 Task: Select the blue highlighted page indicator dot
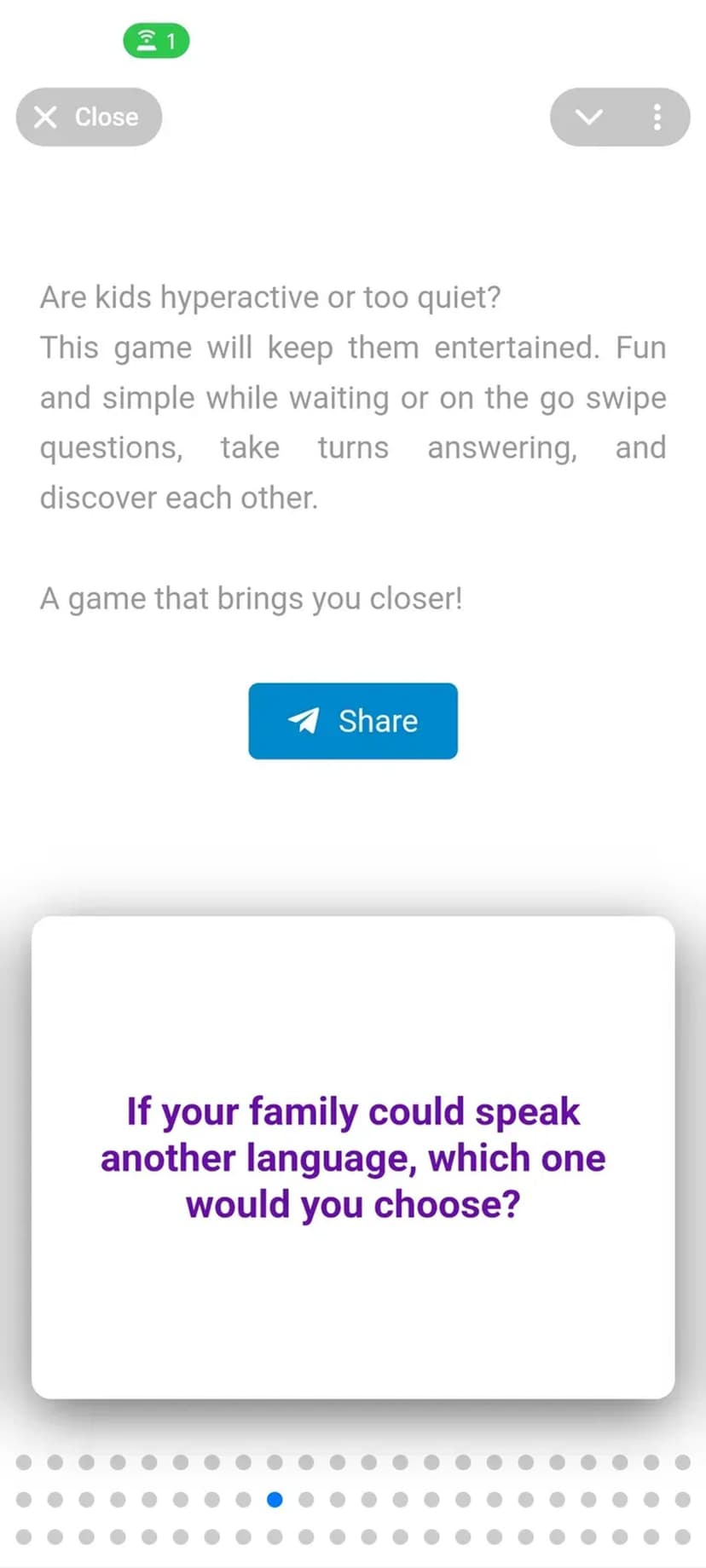click(x=275, y=1499)
